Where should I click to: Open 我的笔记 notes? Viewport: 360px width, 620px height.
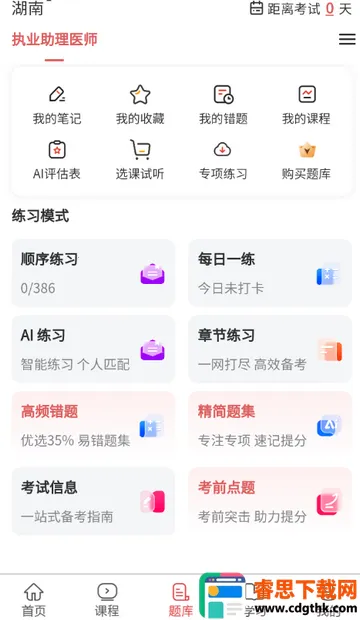coord(57,105)
